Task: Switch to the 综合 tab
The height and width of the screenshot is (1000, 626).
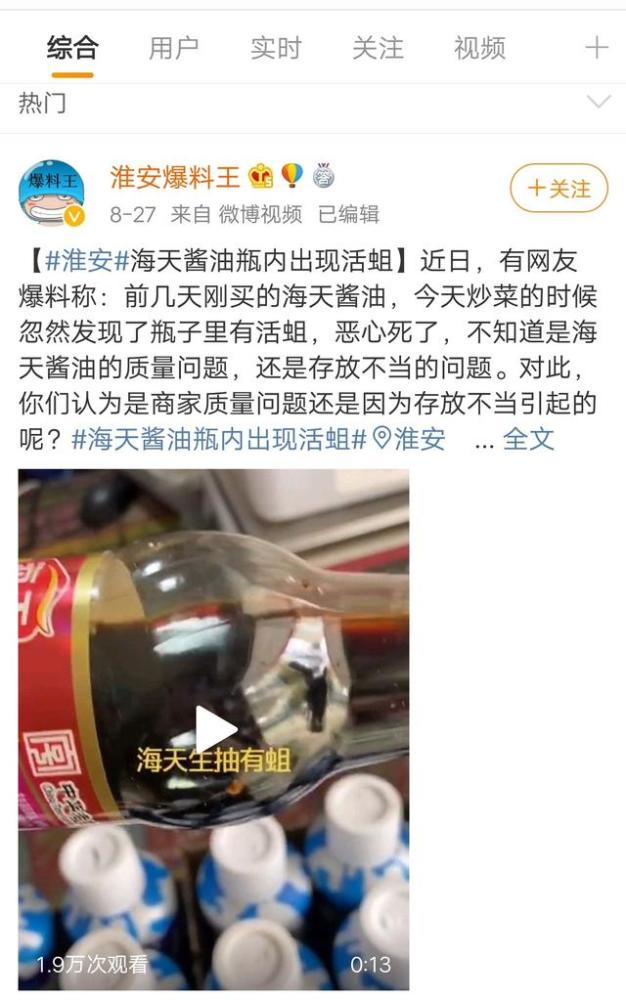Action: pos(72,47)
